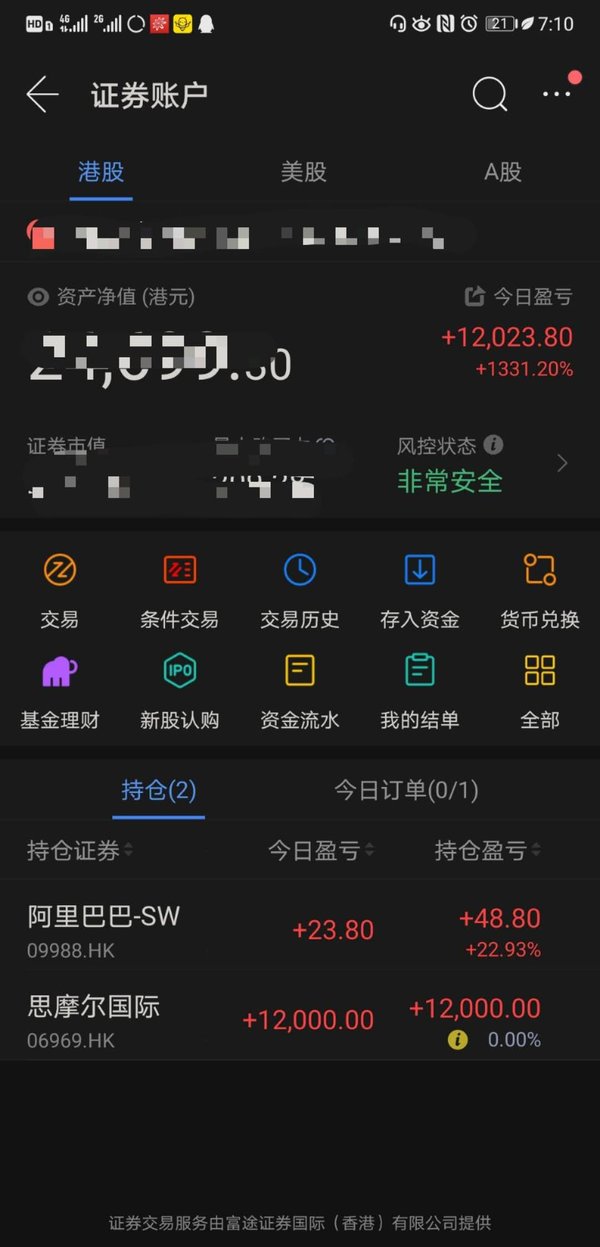The height and width of the screenshot is (1247, 600).
Task: Open 风控状态 details with the chevron
Action: tap(562, 463)
